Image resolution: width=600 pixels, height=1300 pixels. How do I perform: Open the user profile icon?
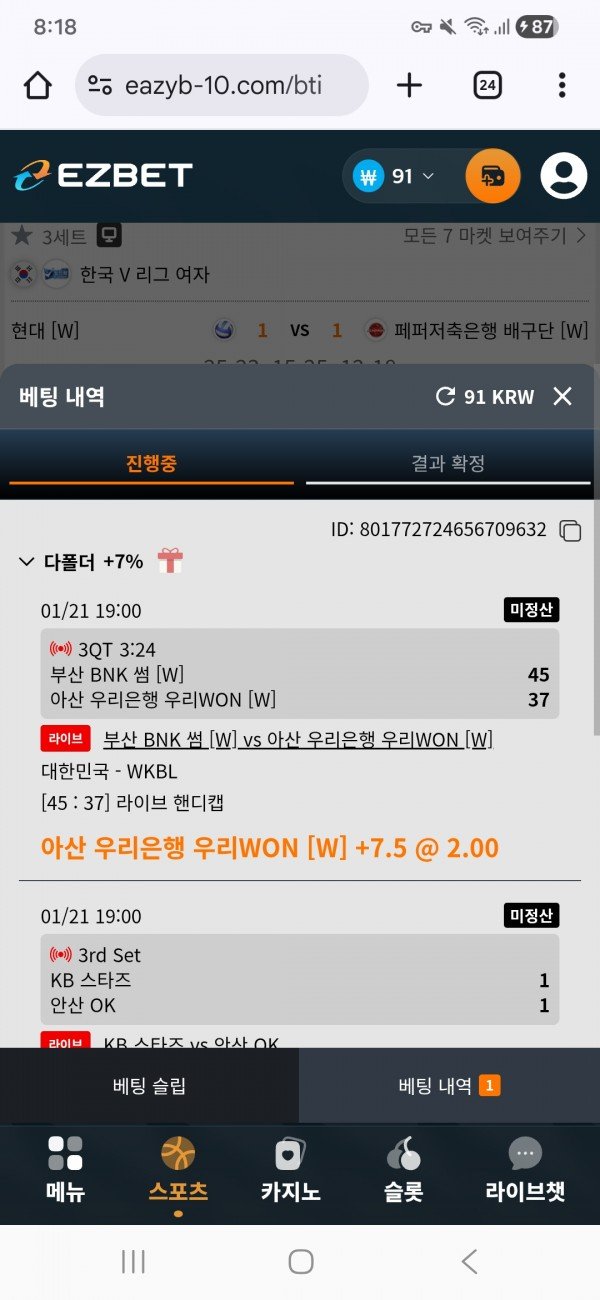[x=564, y=177]
